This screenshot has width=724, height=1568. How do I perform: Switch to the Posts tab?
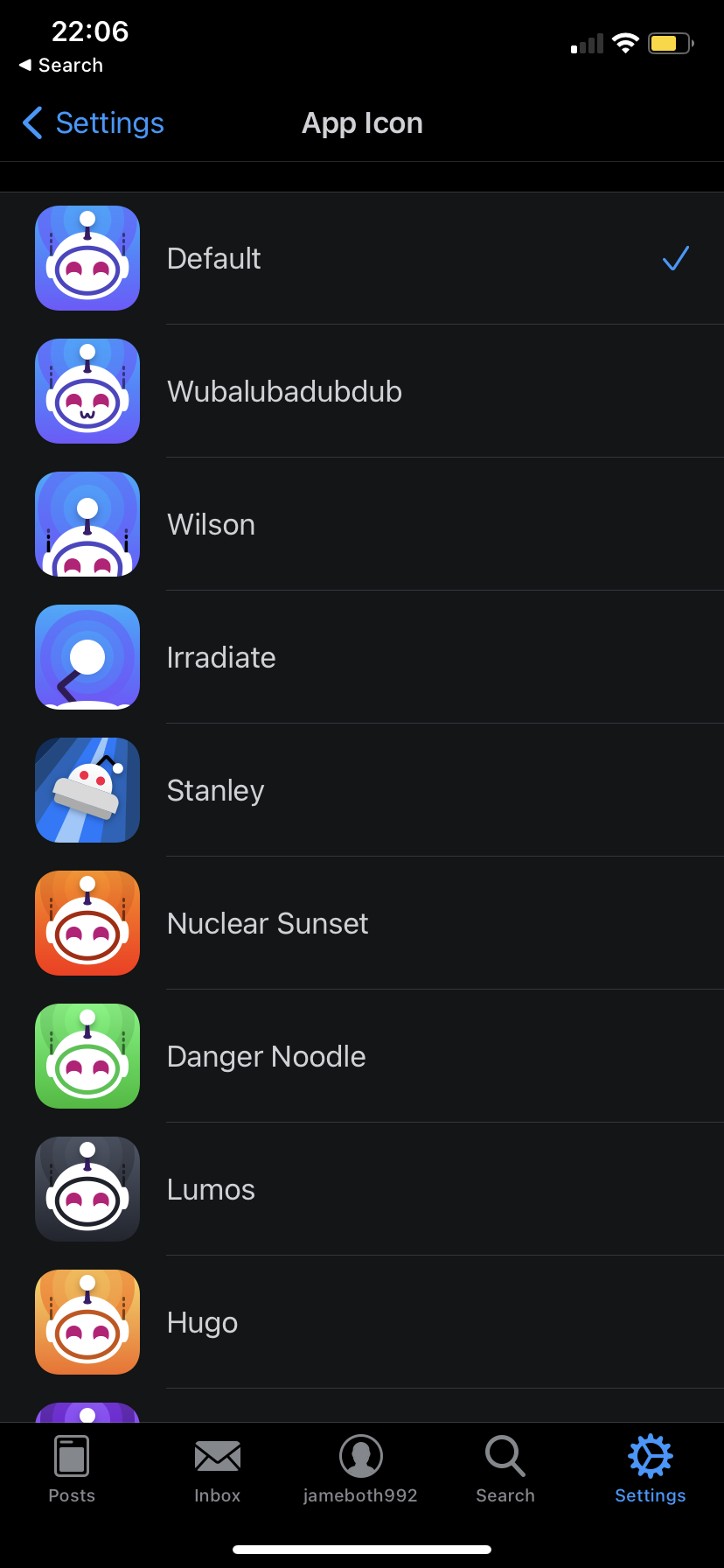pos(72,1470)
